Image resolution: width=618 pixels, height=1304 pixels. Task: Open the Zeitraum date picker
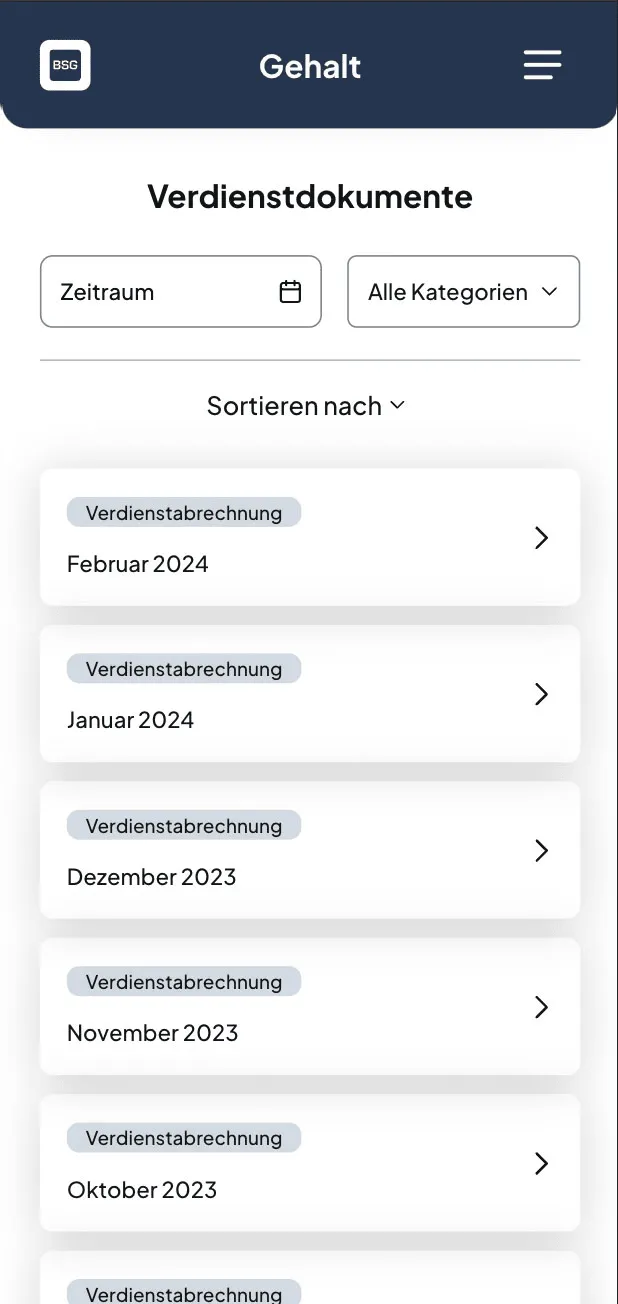(180, 292)
